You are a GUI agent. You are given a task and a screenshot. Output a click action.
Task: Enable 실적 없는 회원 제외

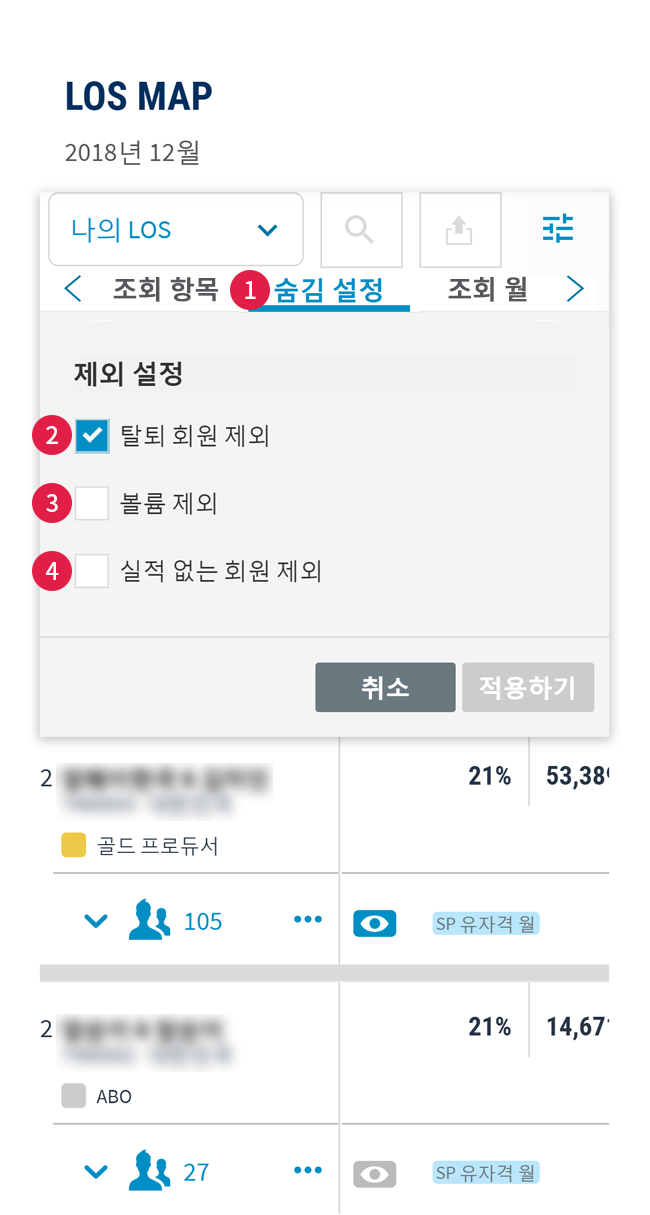click(x=92, y=571)
